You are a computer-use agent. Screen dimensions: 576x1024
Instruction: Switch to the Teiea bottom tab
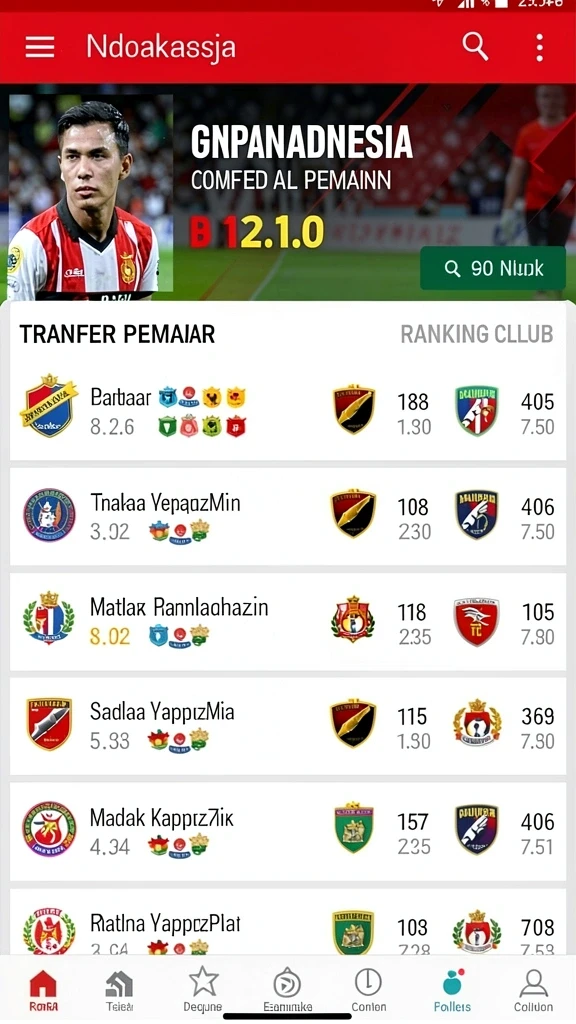pos(120,991)
